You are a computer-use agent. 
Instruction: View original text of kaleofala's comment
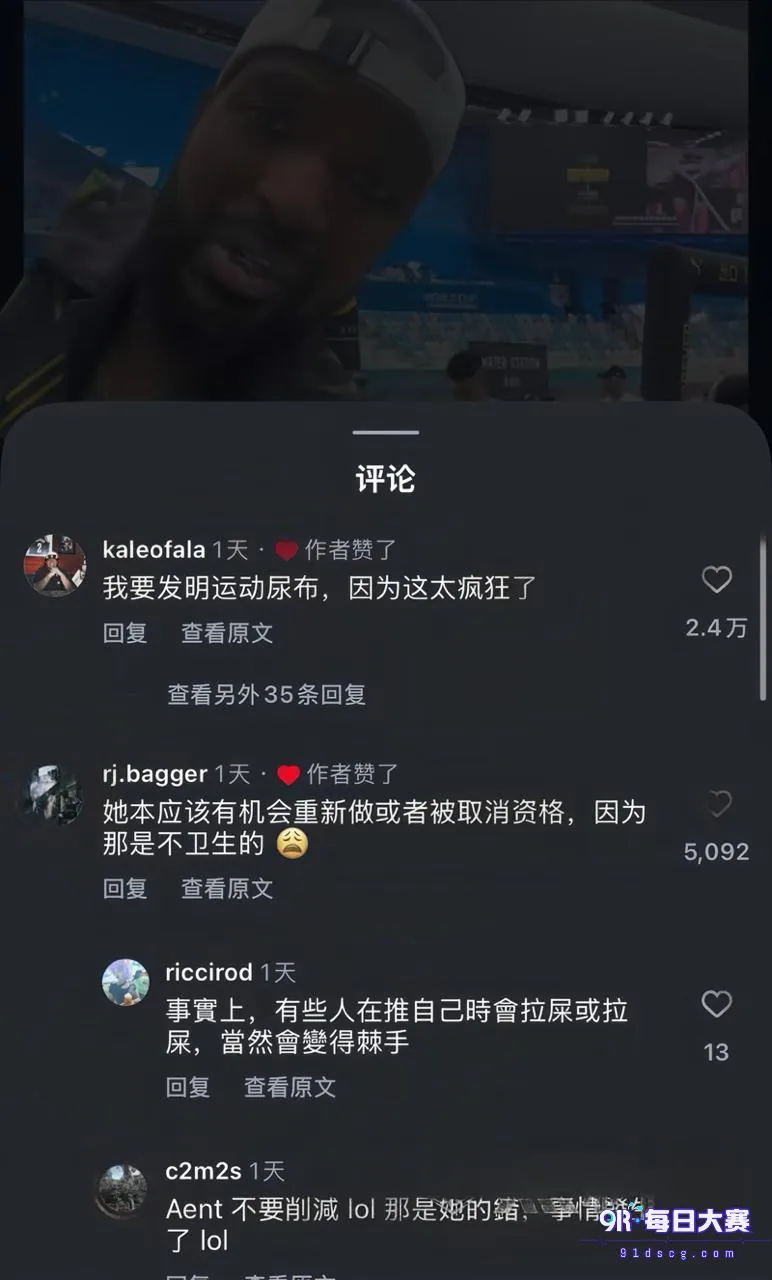point(227,633)
